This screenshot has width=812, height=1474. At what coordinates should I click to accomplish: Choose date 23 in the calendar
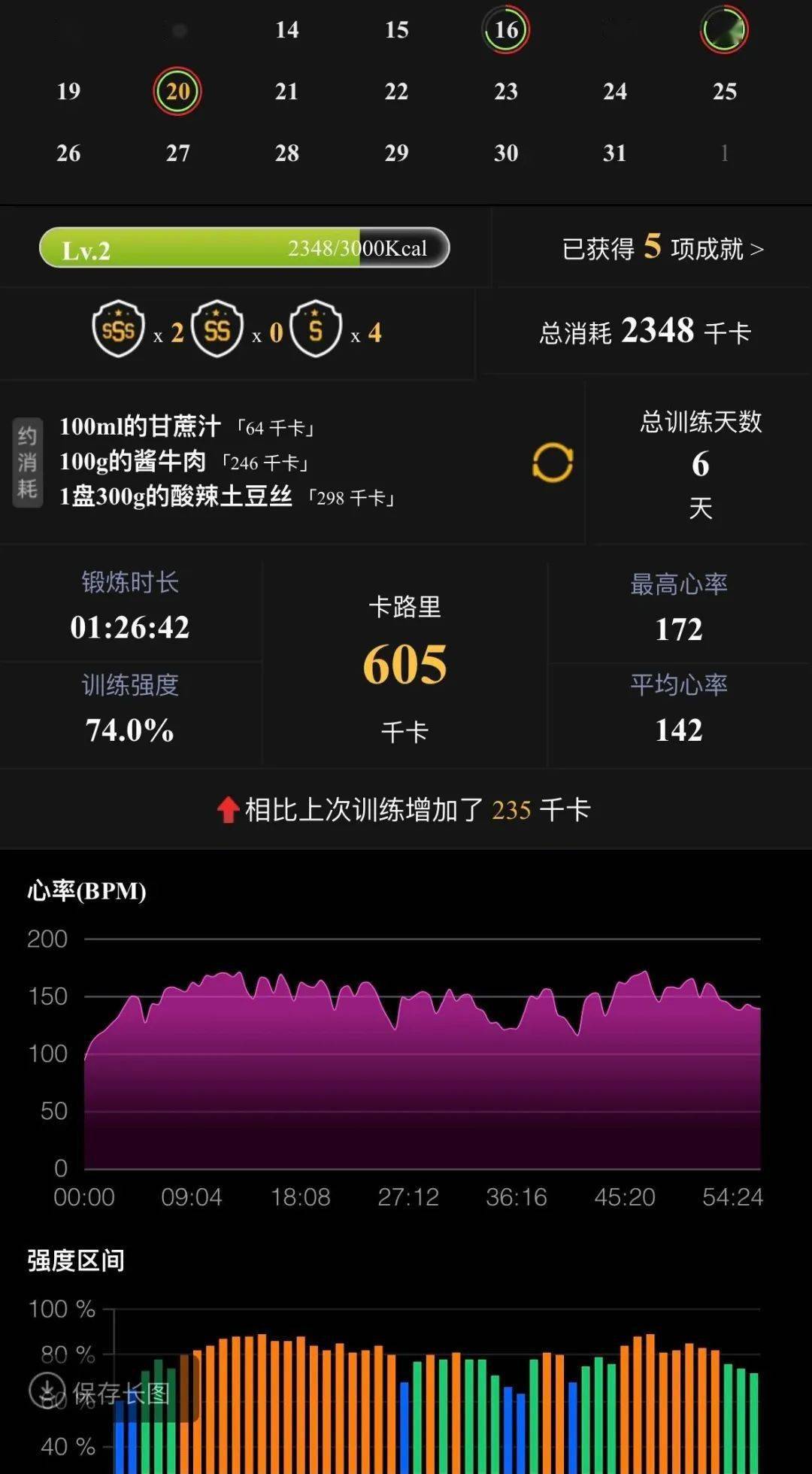pos(506,91)
